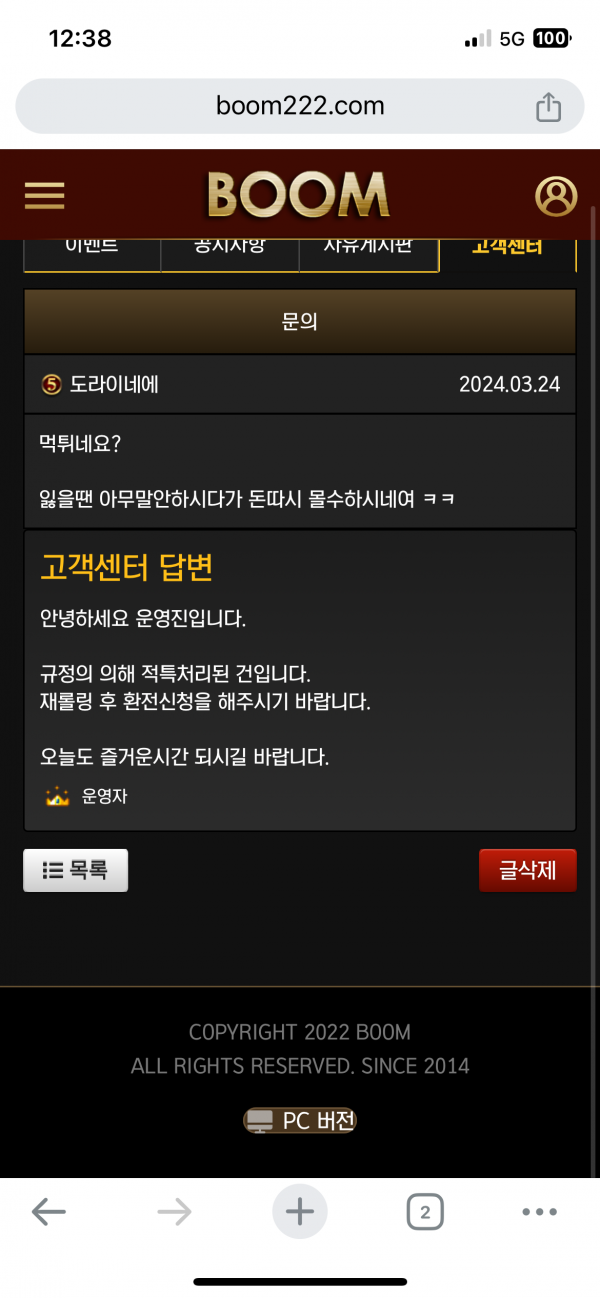Share the page from the address bar
600x1298 pixels.
[548, 106]
